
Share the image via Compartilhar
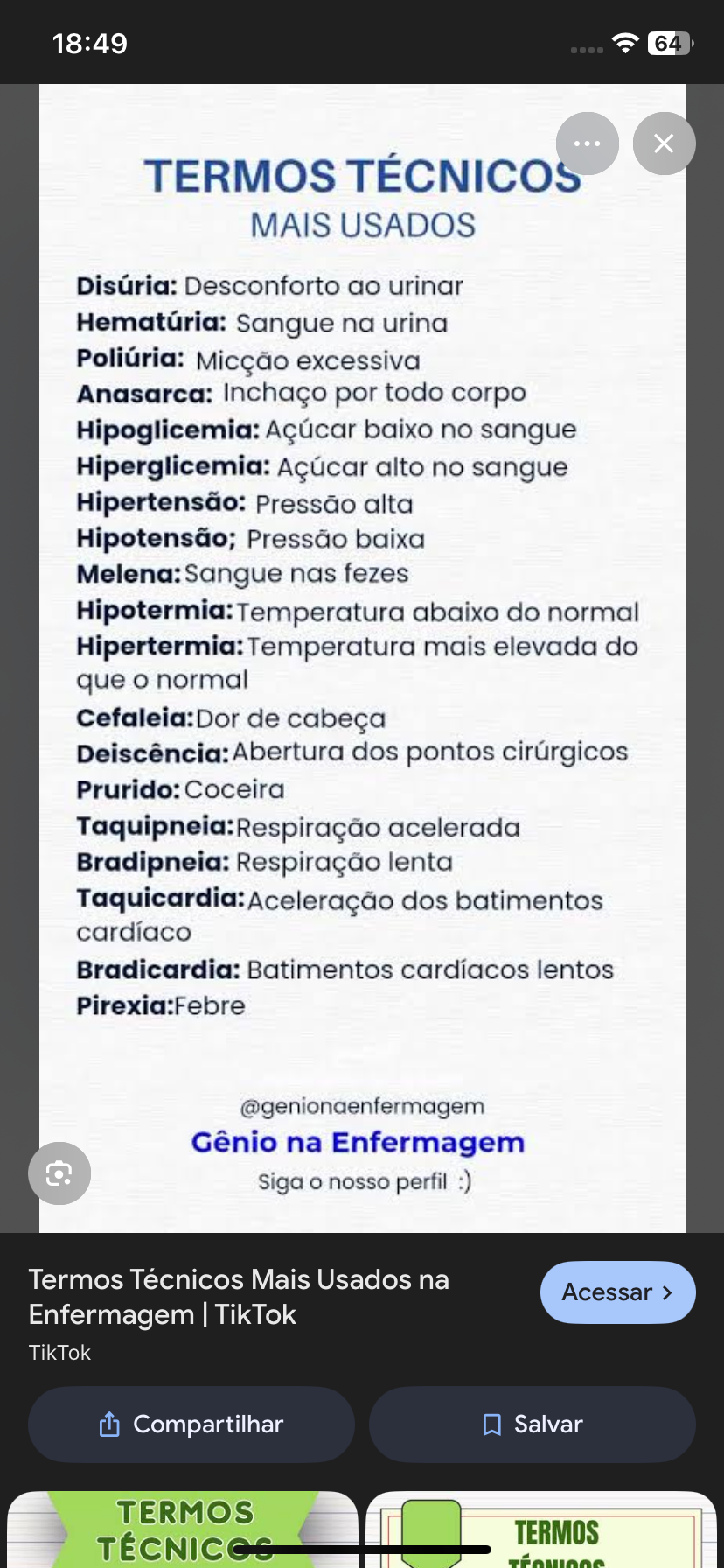tap(191, 1424)
